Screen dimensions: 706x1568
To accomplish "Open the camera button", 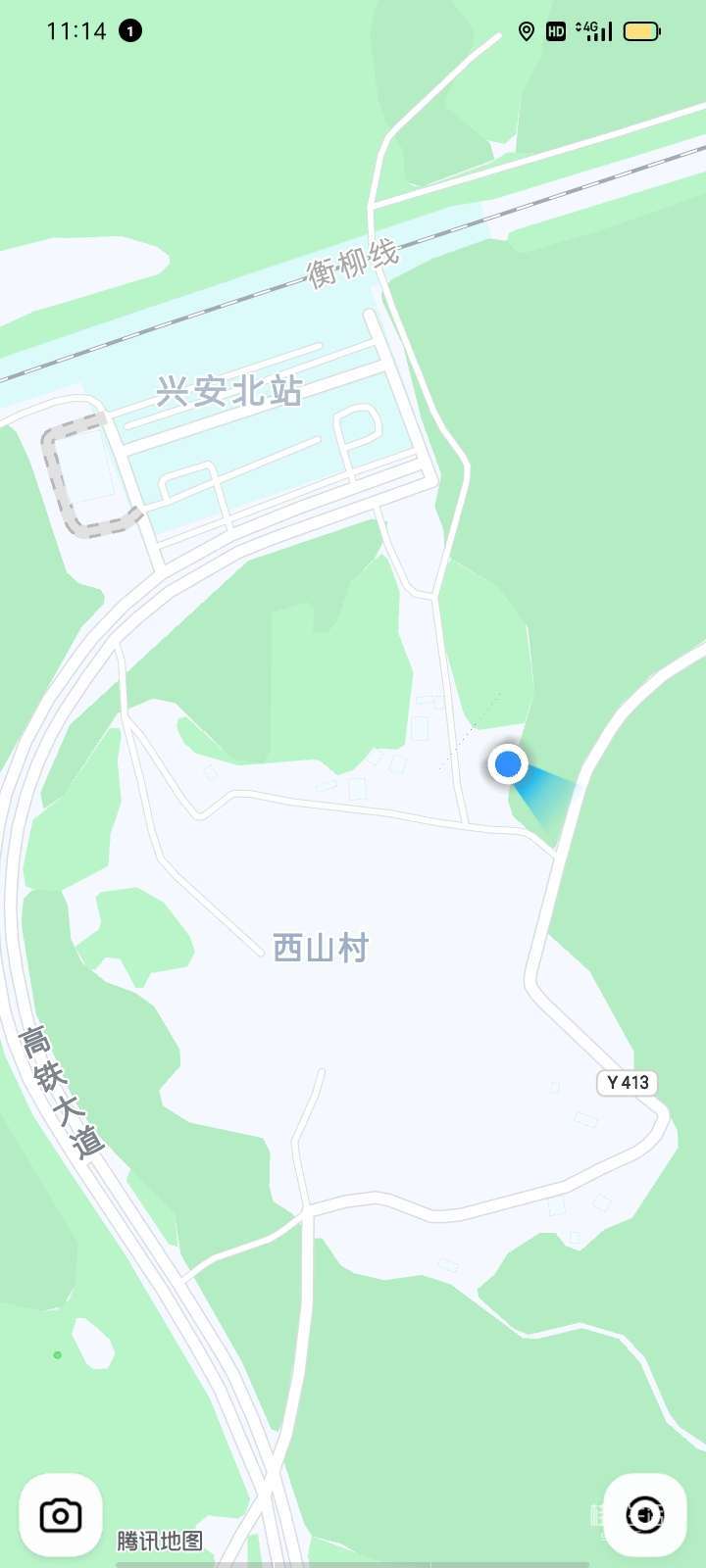I will click(60, 1515).
